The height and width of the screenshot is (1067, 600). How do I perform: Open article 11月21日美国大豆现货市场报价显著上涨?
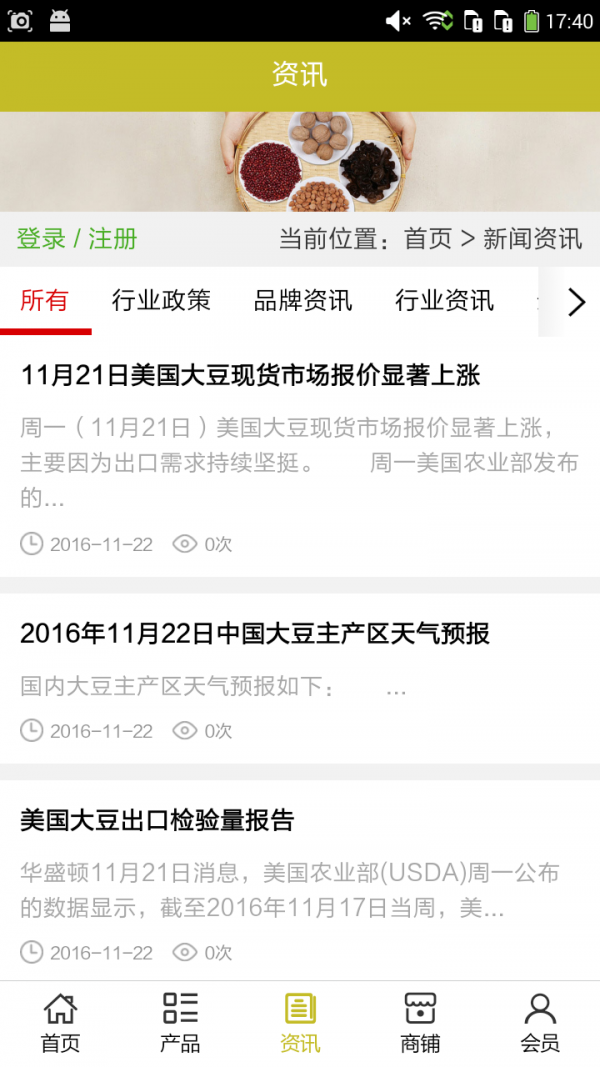[251, 375]
